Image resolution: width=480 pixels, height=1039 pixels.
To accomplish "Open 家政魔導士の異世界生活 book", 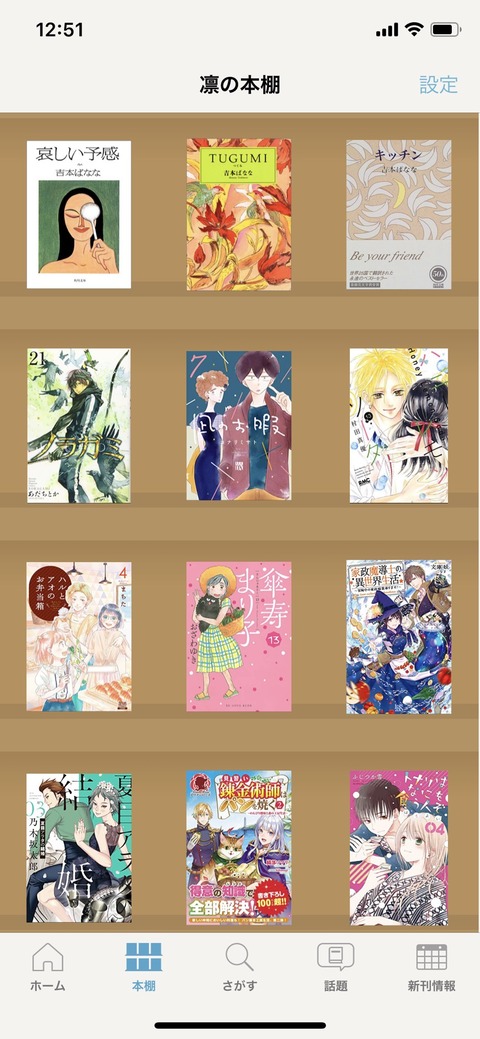I will pyautogui.click(x=398, y=637).
